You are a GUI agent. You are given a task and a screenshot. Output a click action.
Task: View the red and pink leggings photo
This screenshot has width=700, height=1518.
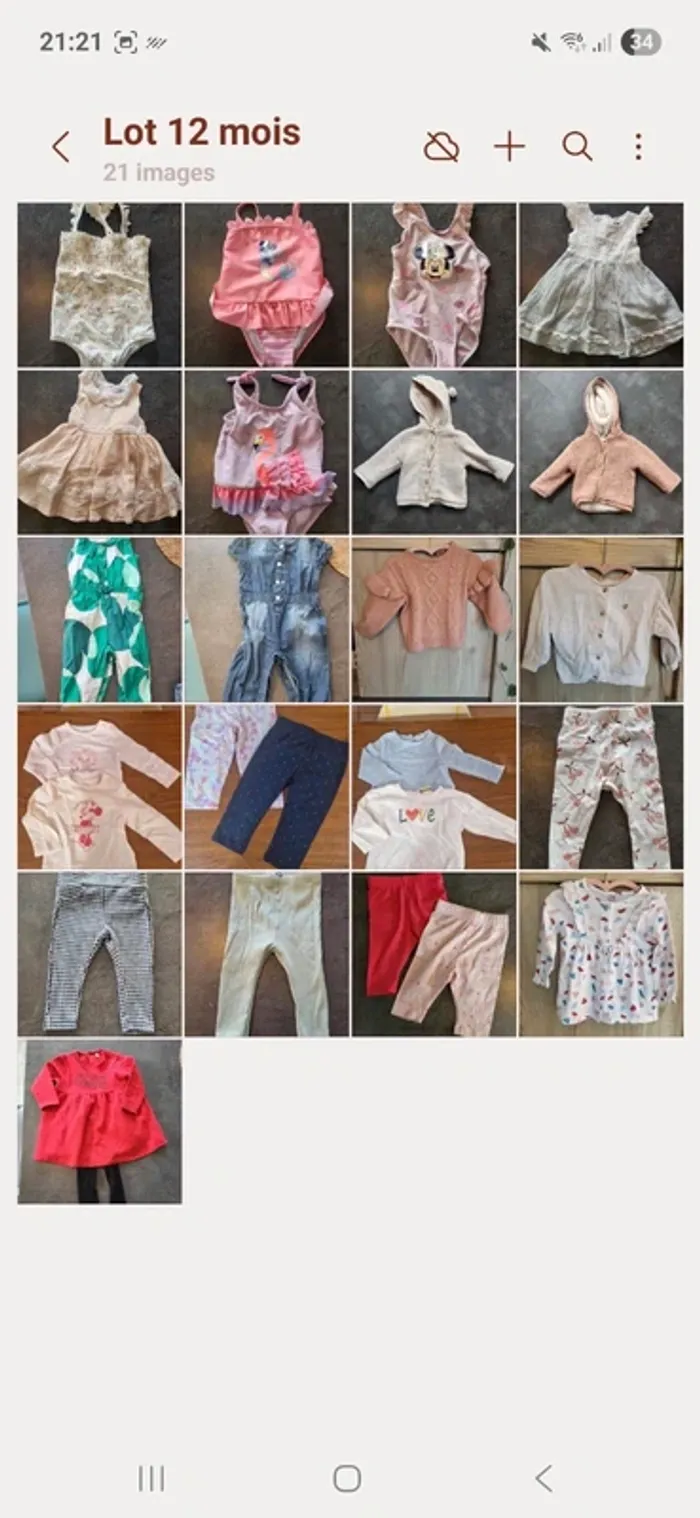[x=433, y=954]
